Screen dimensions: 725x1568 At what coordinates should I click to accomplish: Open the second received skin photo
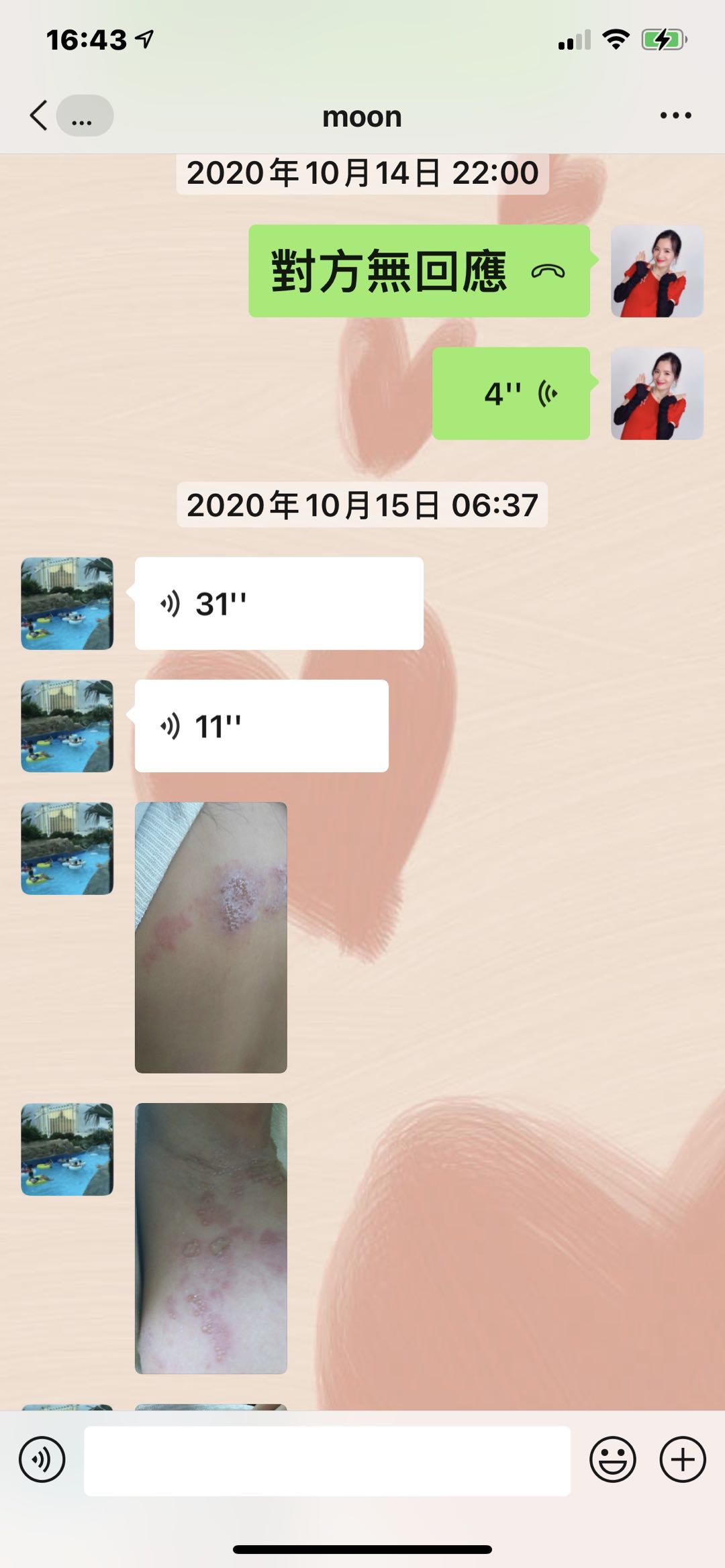[211, 1238]
